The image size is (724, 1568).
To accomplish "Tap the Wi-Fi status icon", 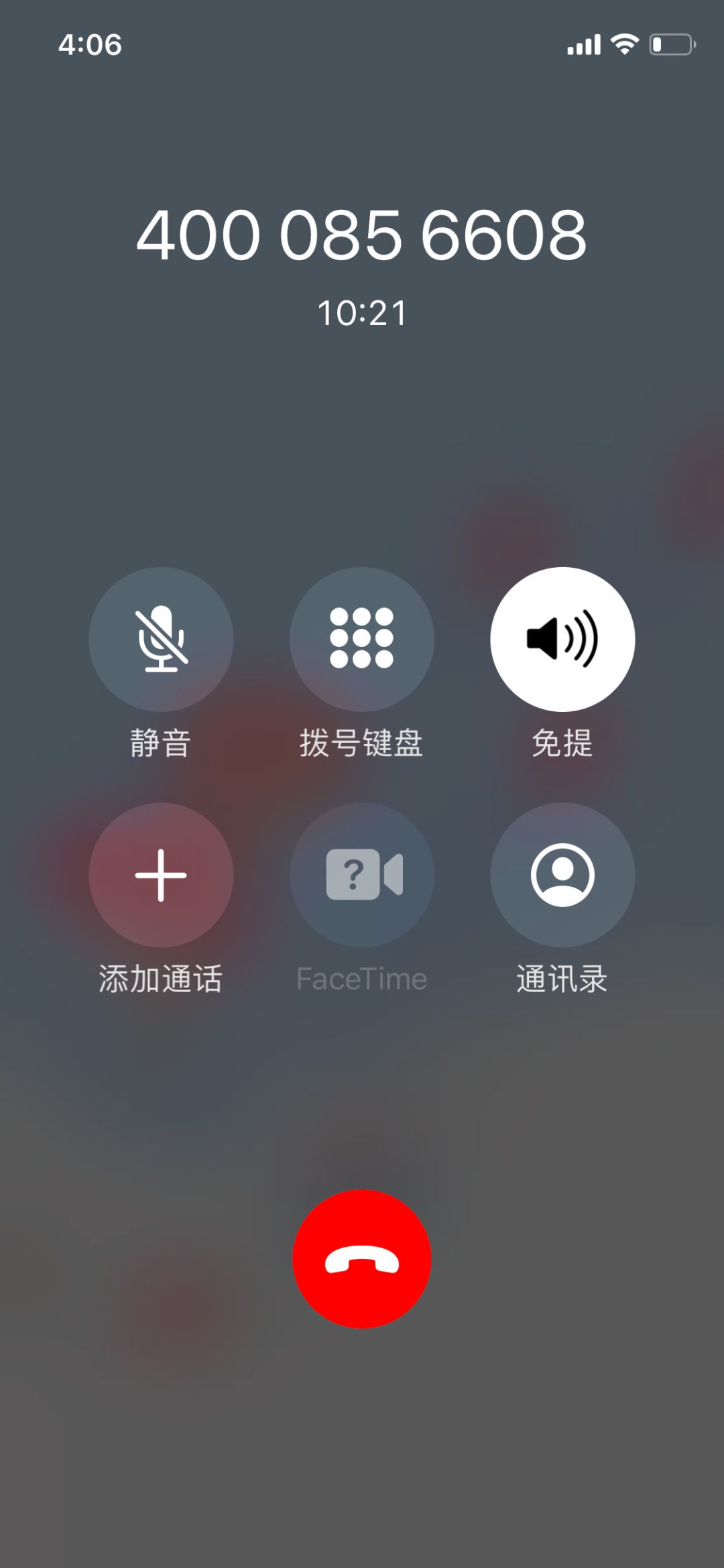I will coord(625,44).
